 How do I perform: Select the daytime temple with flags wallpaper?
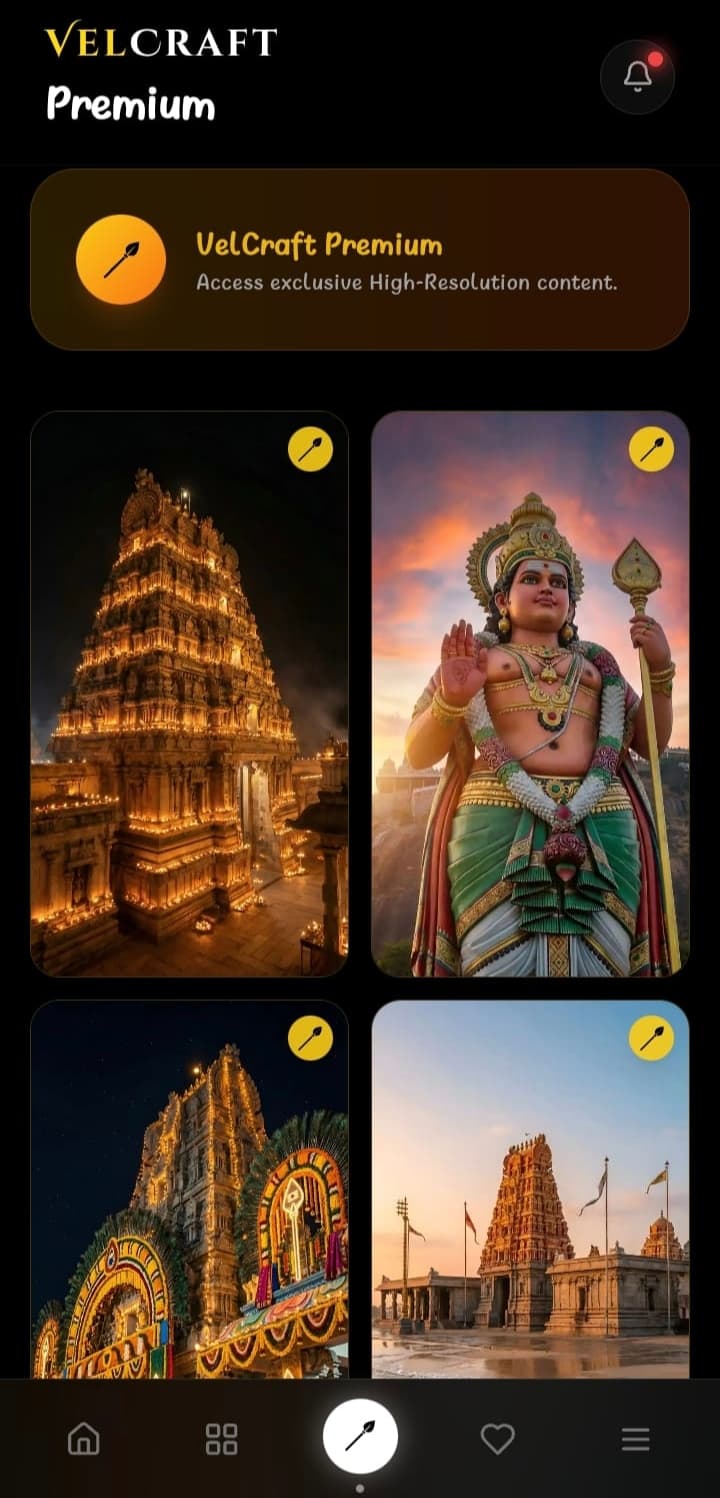pos(530,1188)
